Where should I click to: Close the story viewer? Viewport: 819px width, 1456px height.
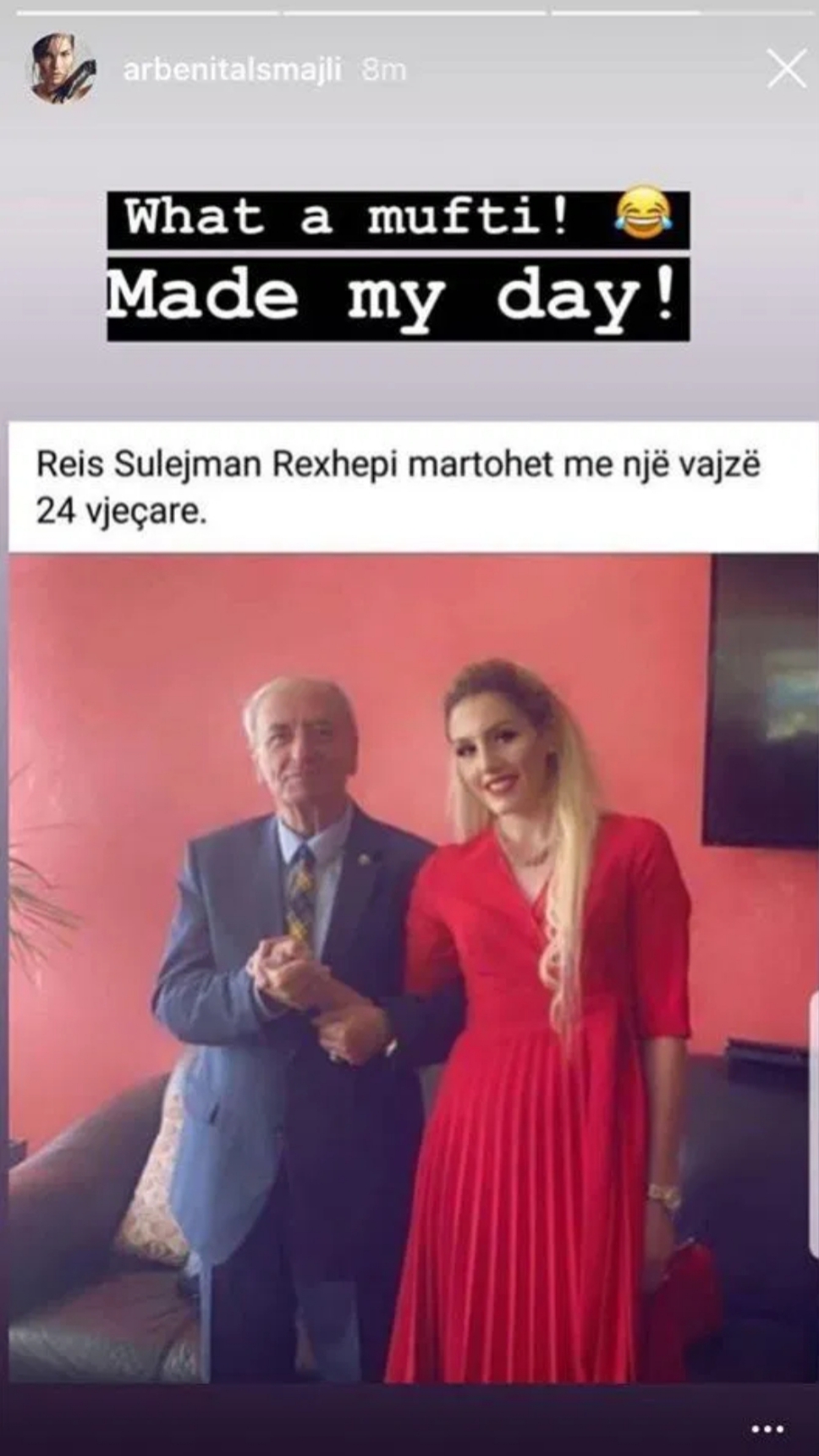click(x=786, y=69)
